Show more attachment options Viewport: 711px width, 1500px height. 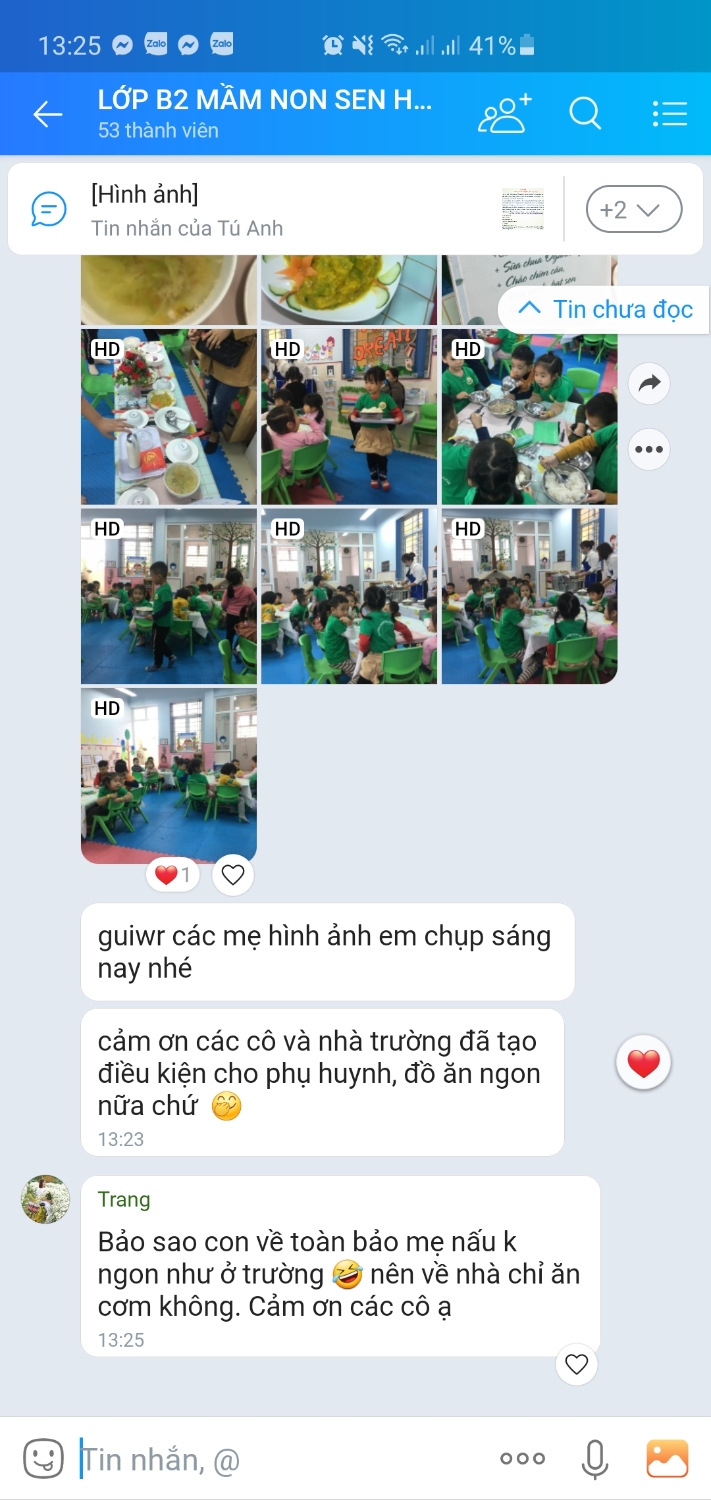522,1459
